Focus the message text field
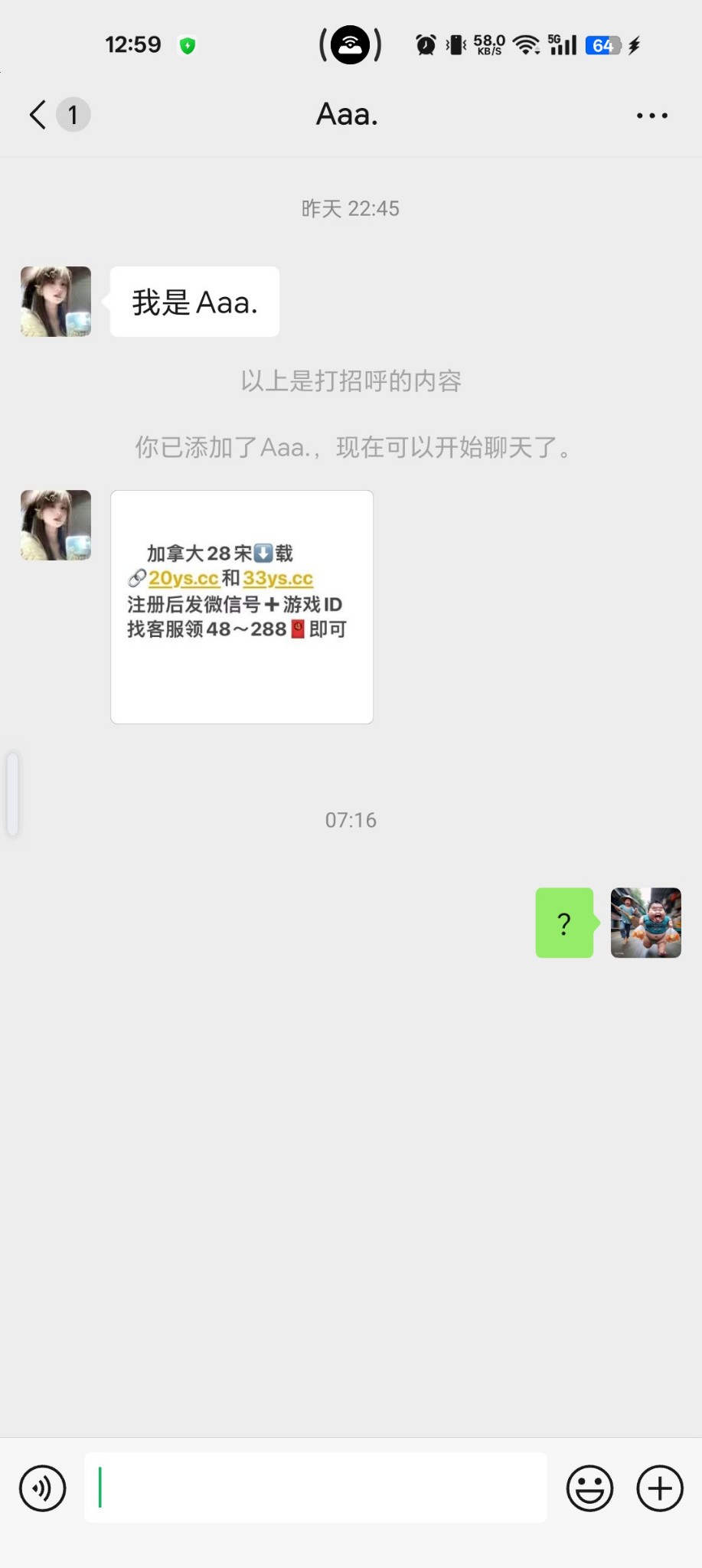Image resolution: width=702 pixels, height=1568 pixels. (x=315, y=1488)
